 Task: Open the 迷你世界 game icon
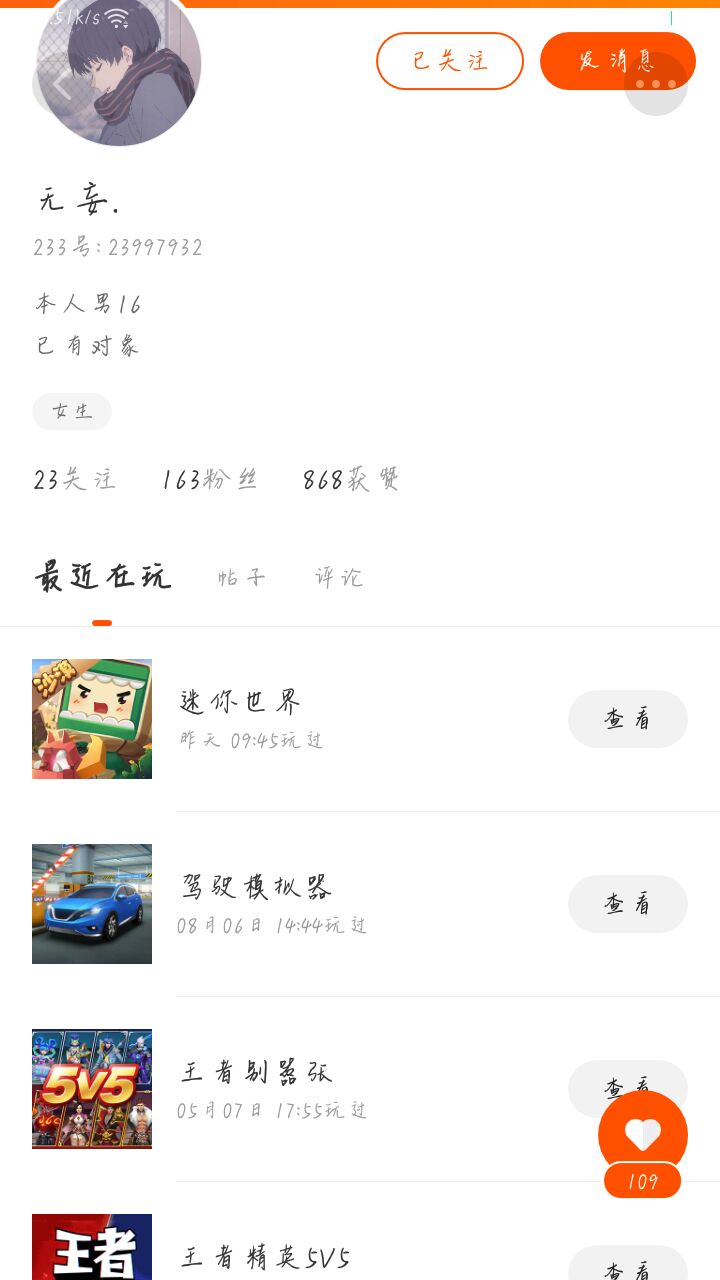pos(92,719)
